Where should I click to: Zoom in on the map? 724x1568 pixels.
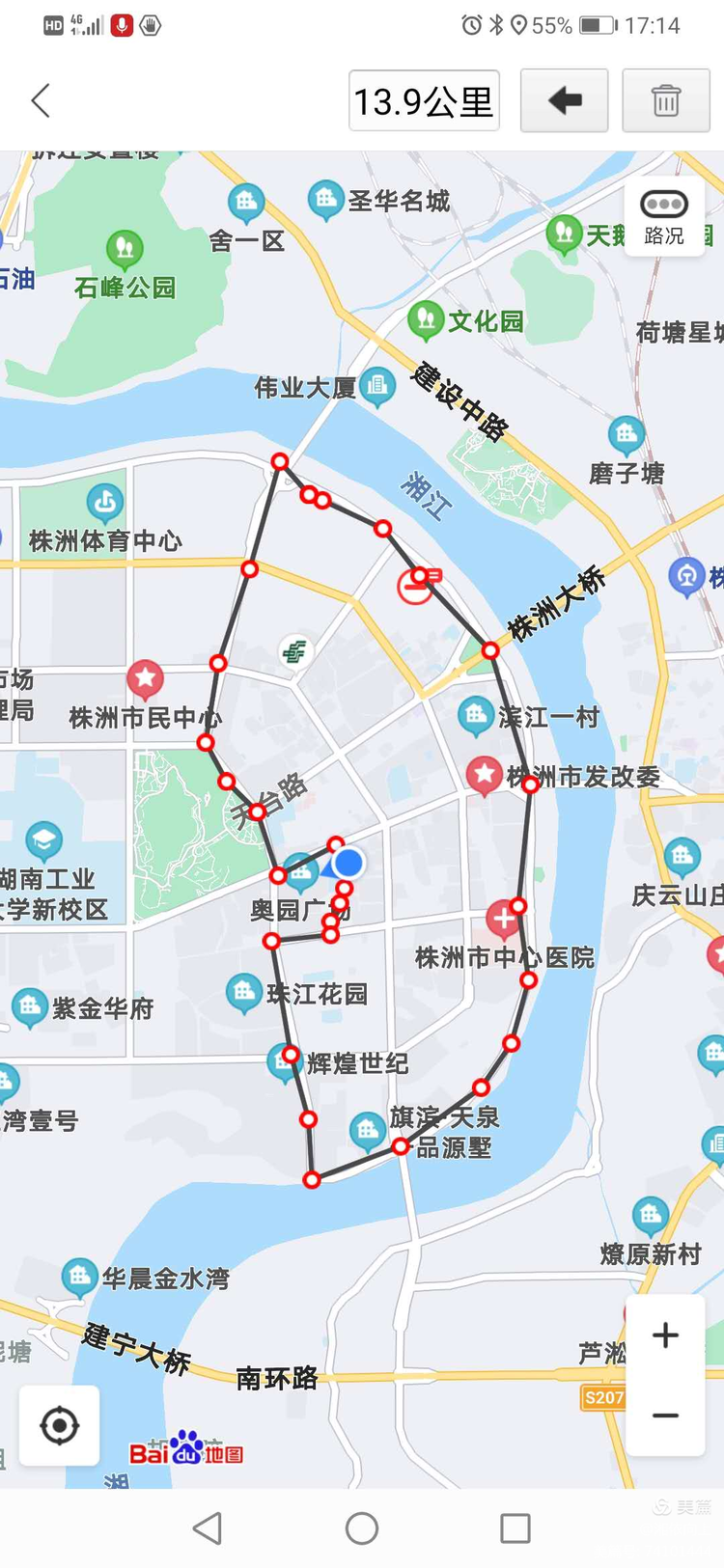tap(665, 1335)
